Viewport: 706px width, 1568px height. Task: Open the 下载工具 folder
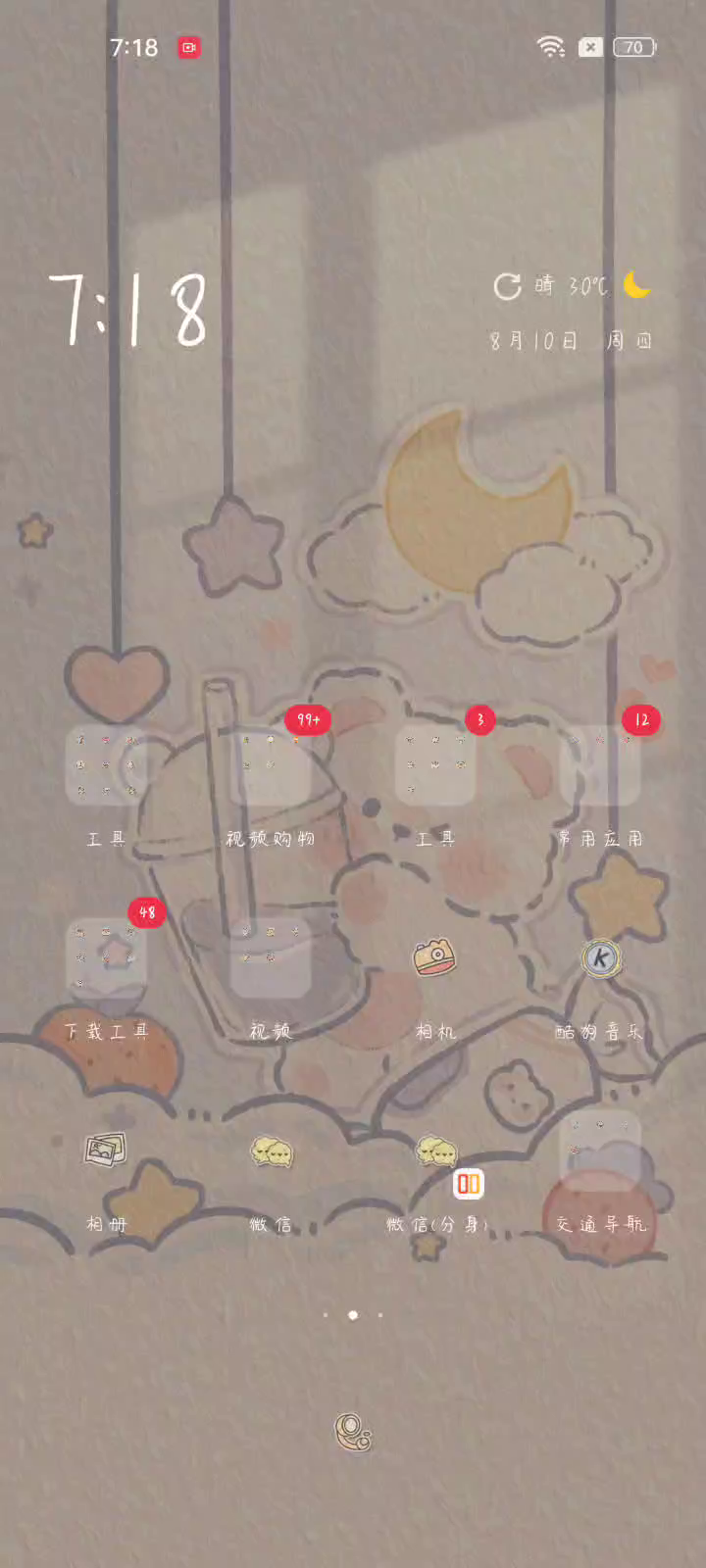pyautogui.click(x=106, y=958)
